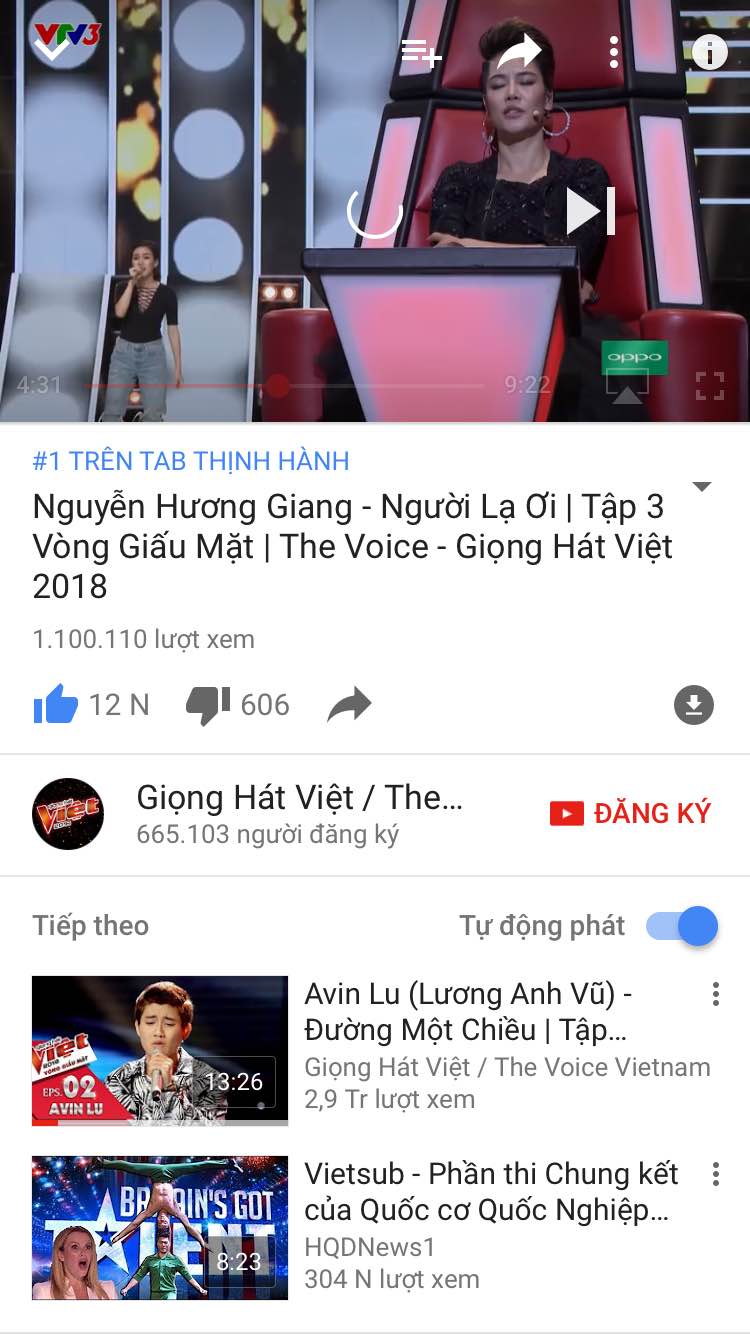Share using the arrow below the title
The height and width of the screenshot is (1334, 750).
[x=349, y=705]
